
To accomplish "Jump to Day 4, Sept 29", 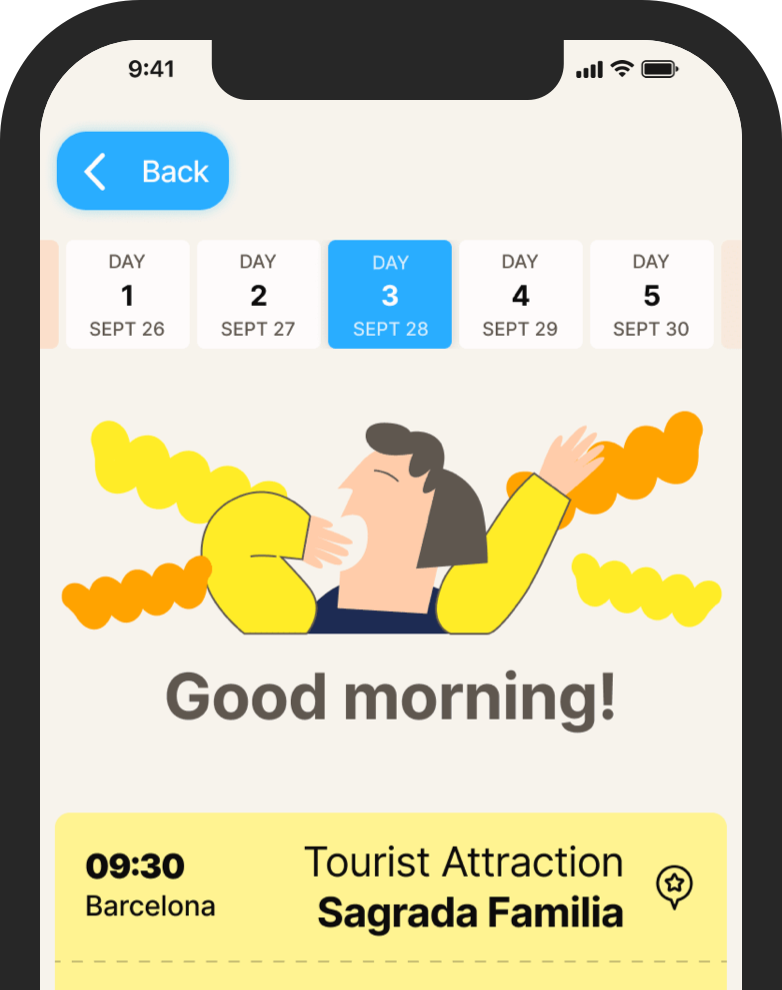I will pyautogui.click(x=520, y=294).
